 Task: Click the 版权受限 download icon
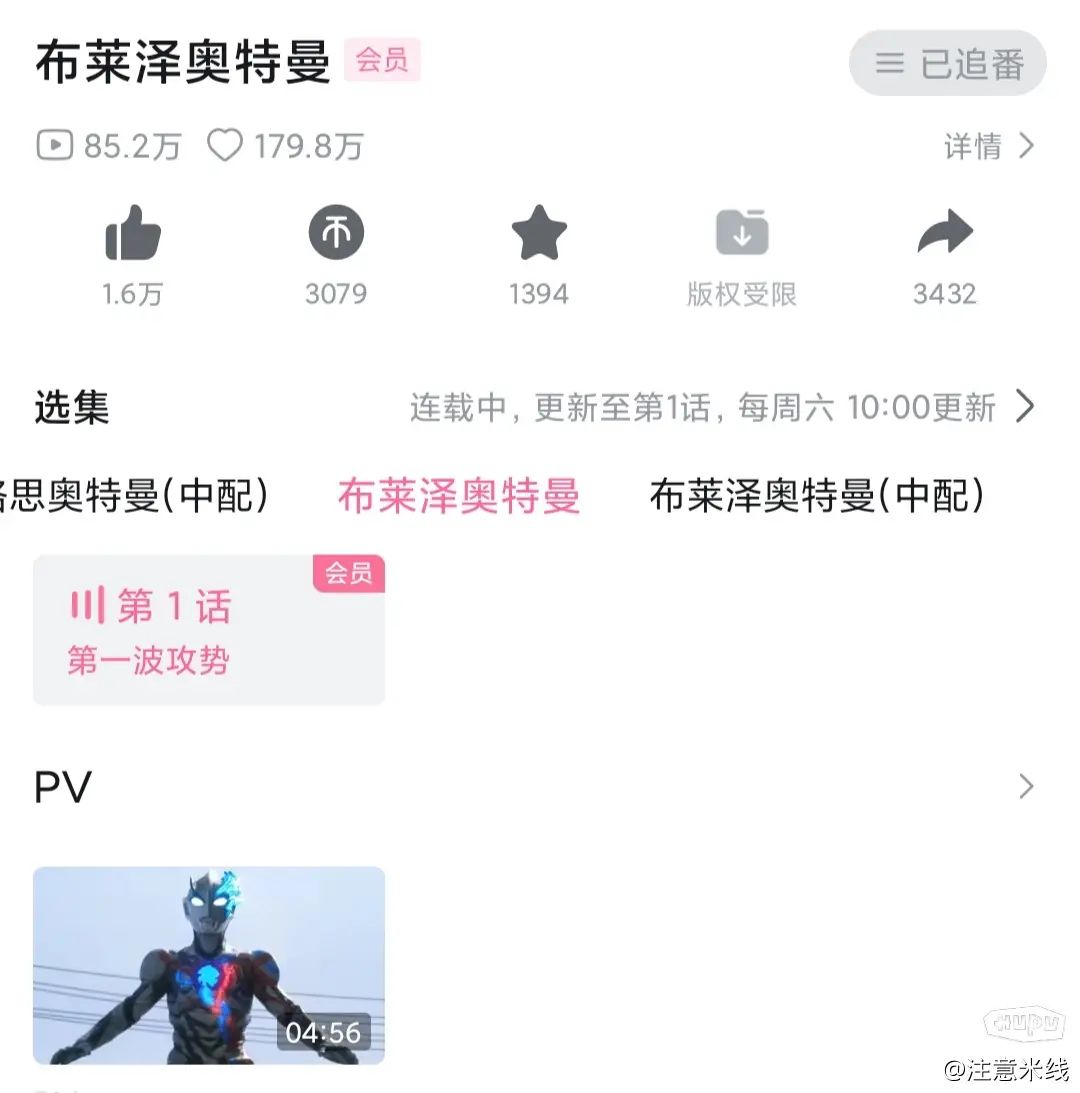point(742,232)
